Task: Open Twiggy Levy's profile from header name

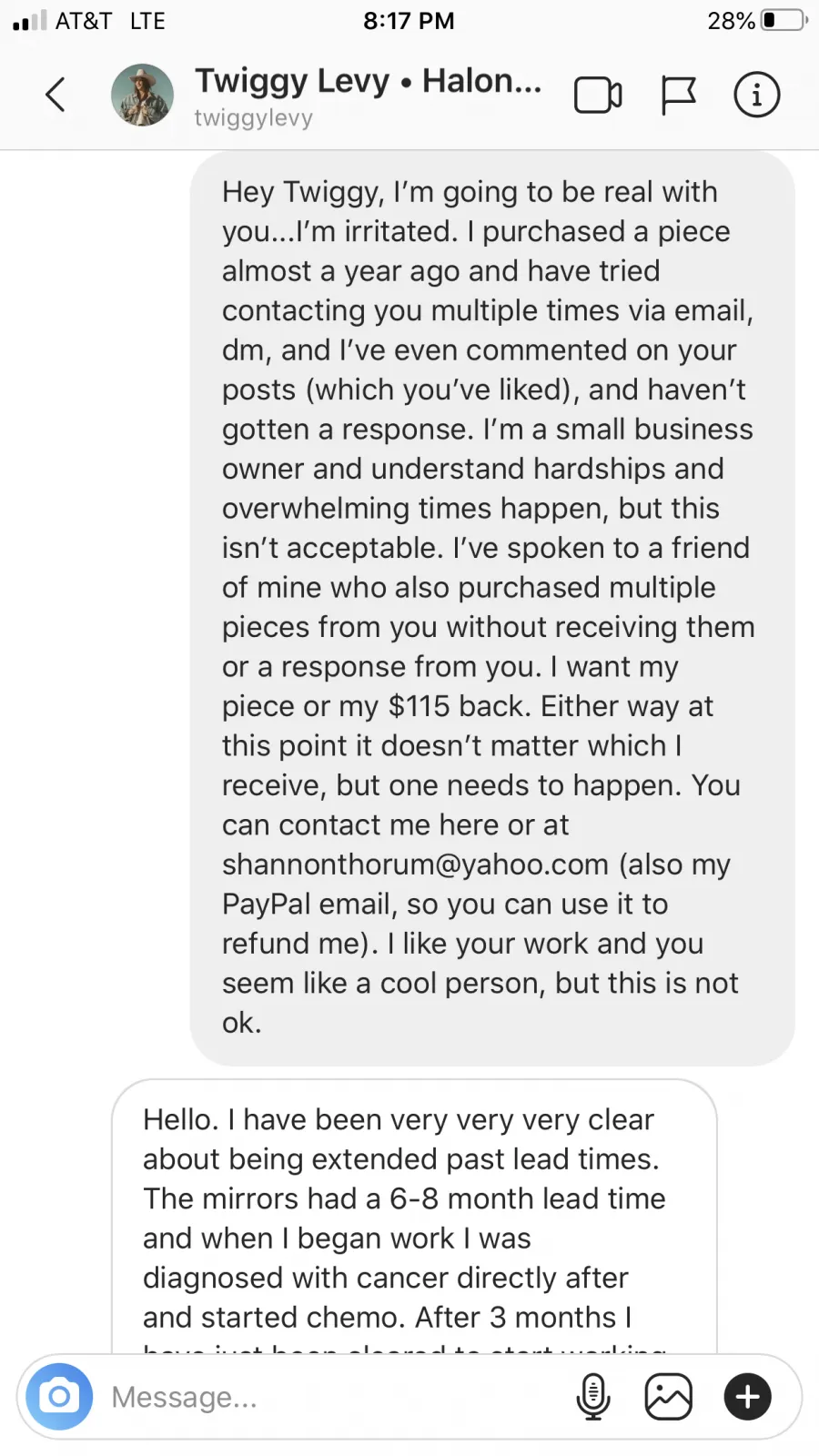Action: click(368, 82)
